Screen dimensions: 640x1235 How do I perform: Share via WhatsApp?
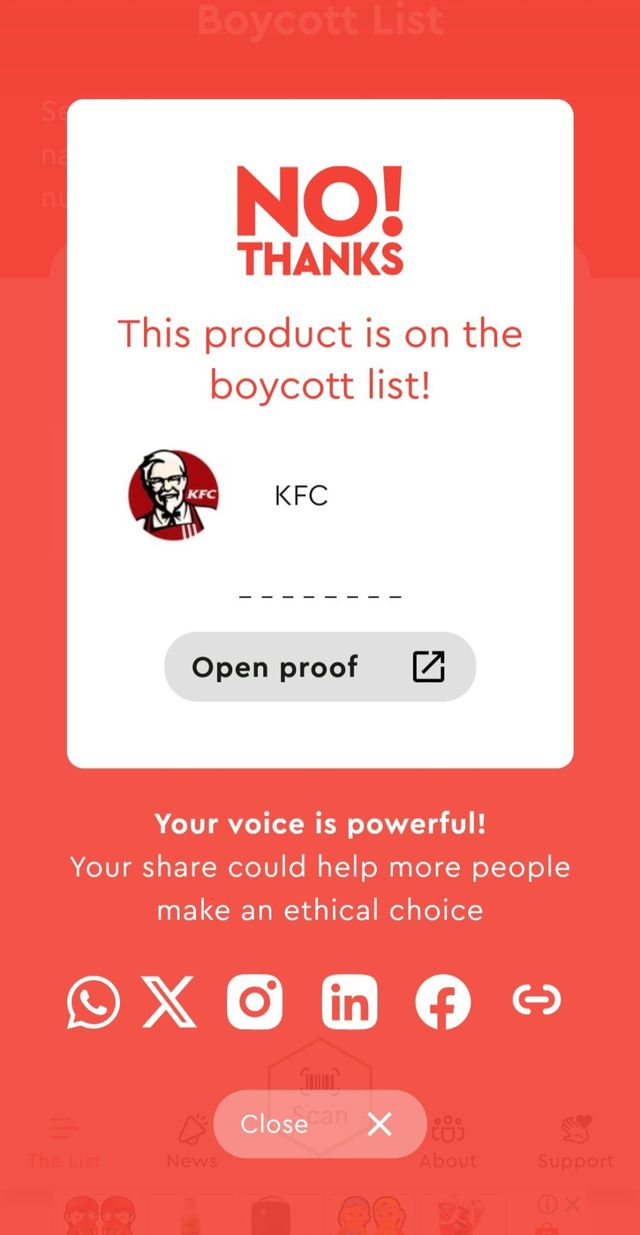(x=93, y=1001)
